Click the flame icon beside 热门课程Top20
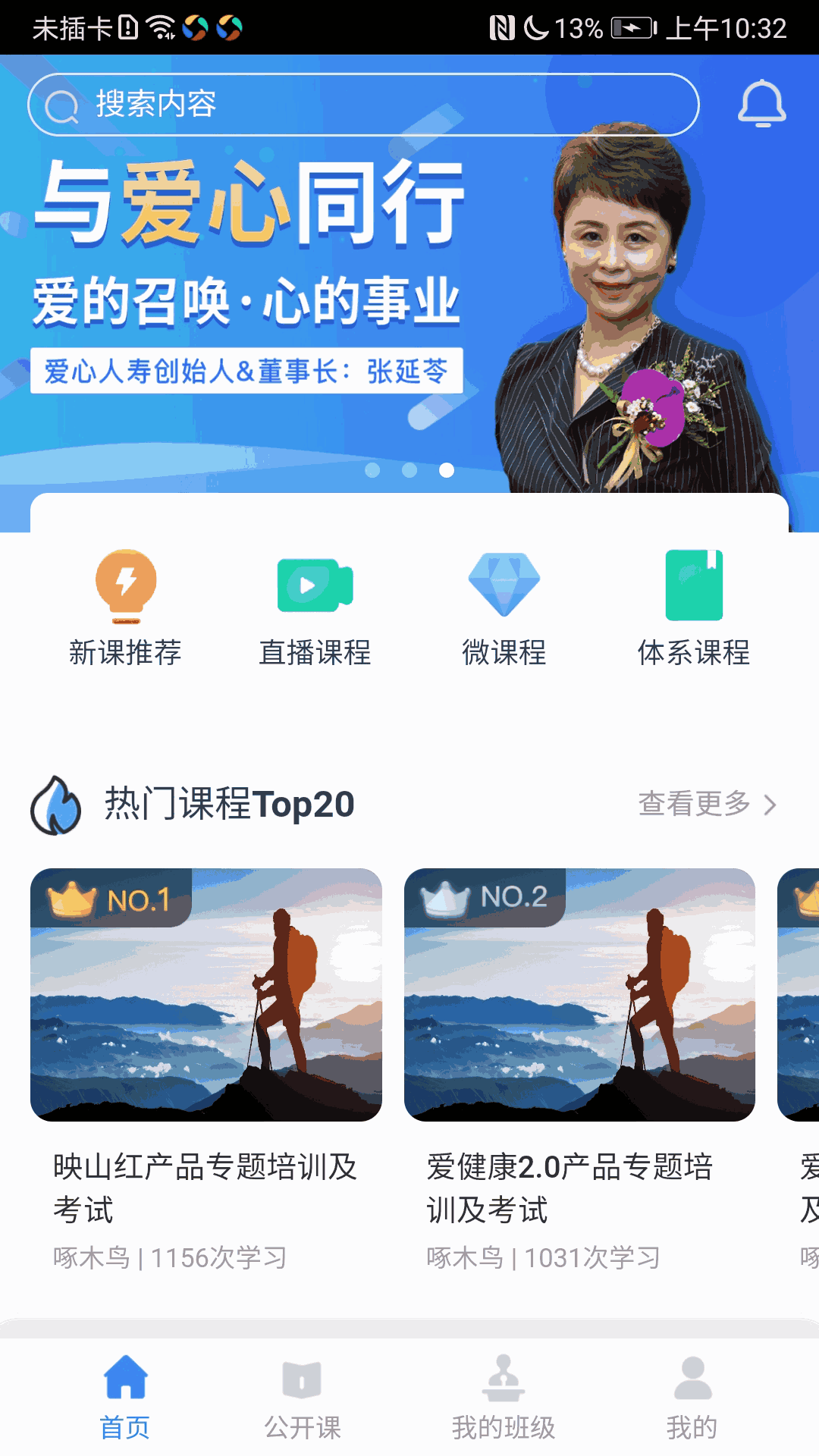 (x=57, y=805)
